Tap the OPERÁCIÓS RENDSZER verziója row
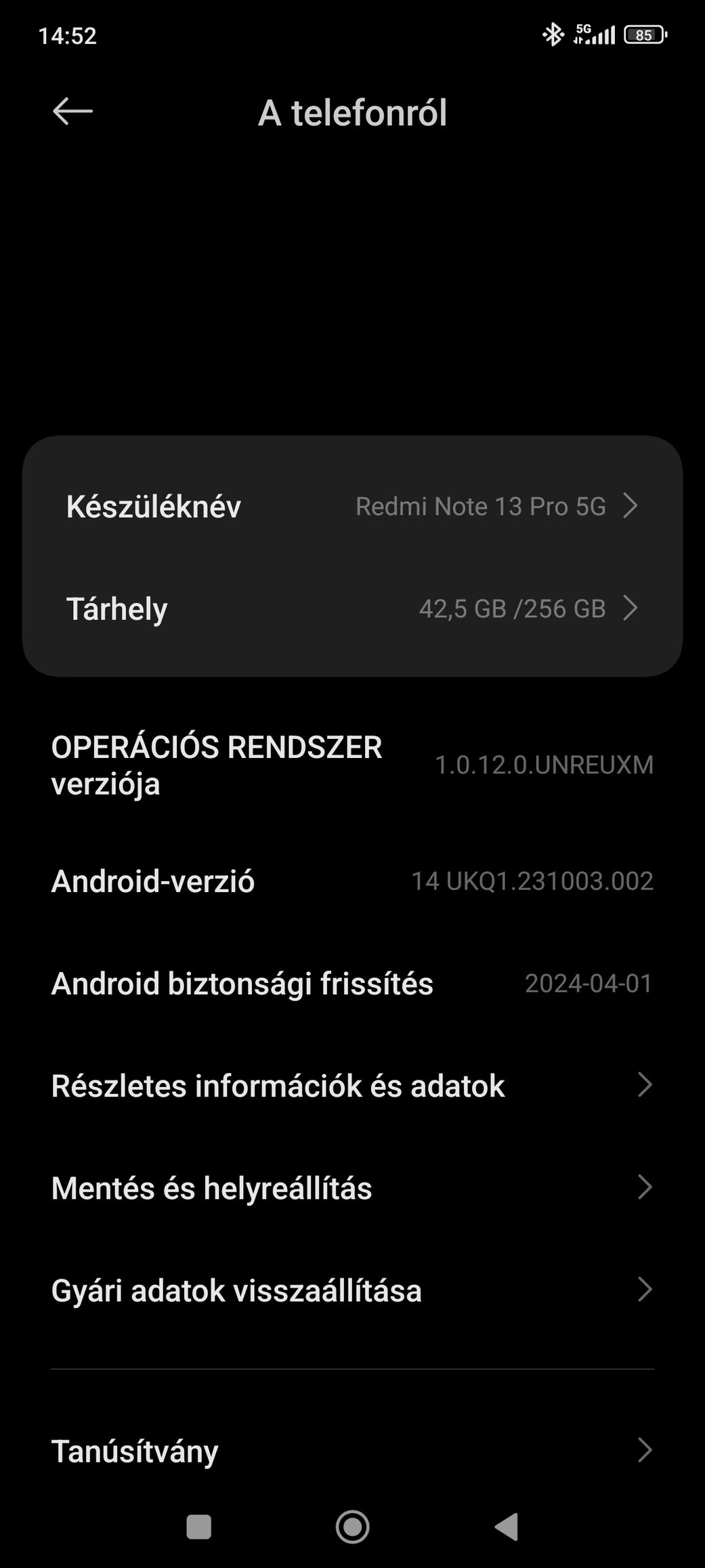 352,765
